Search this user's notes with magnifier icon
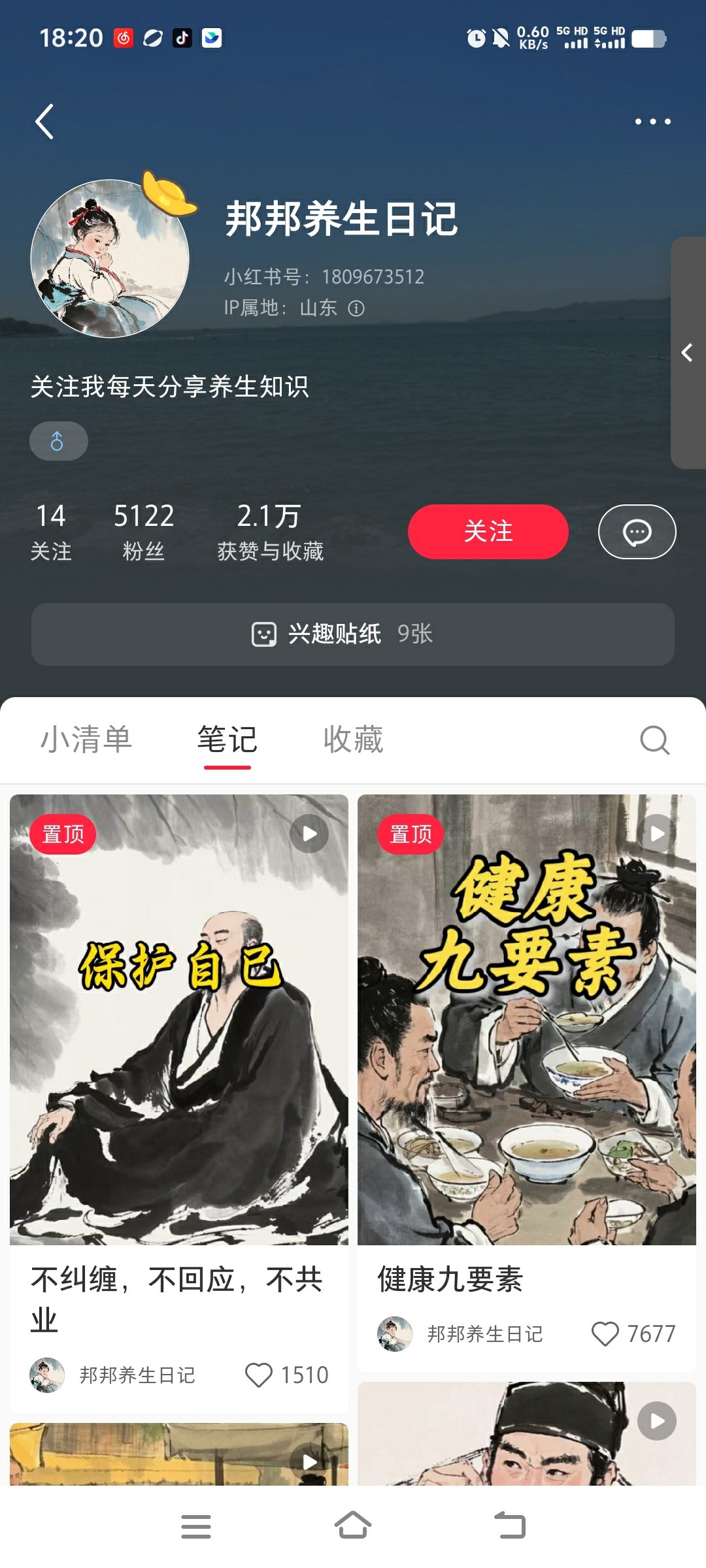706x1568 pixels. click(654, 740)
